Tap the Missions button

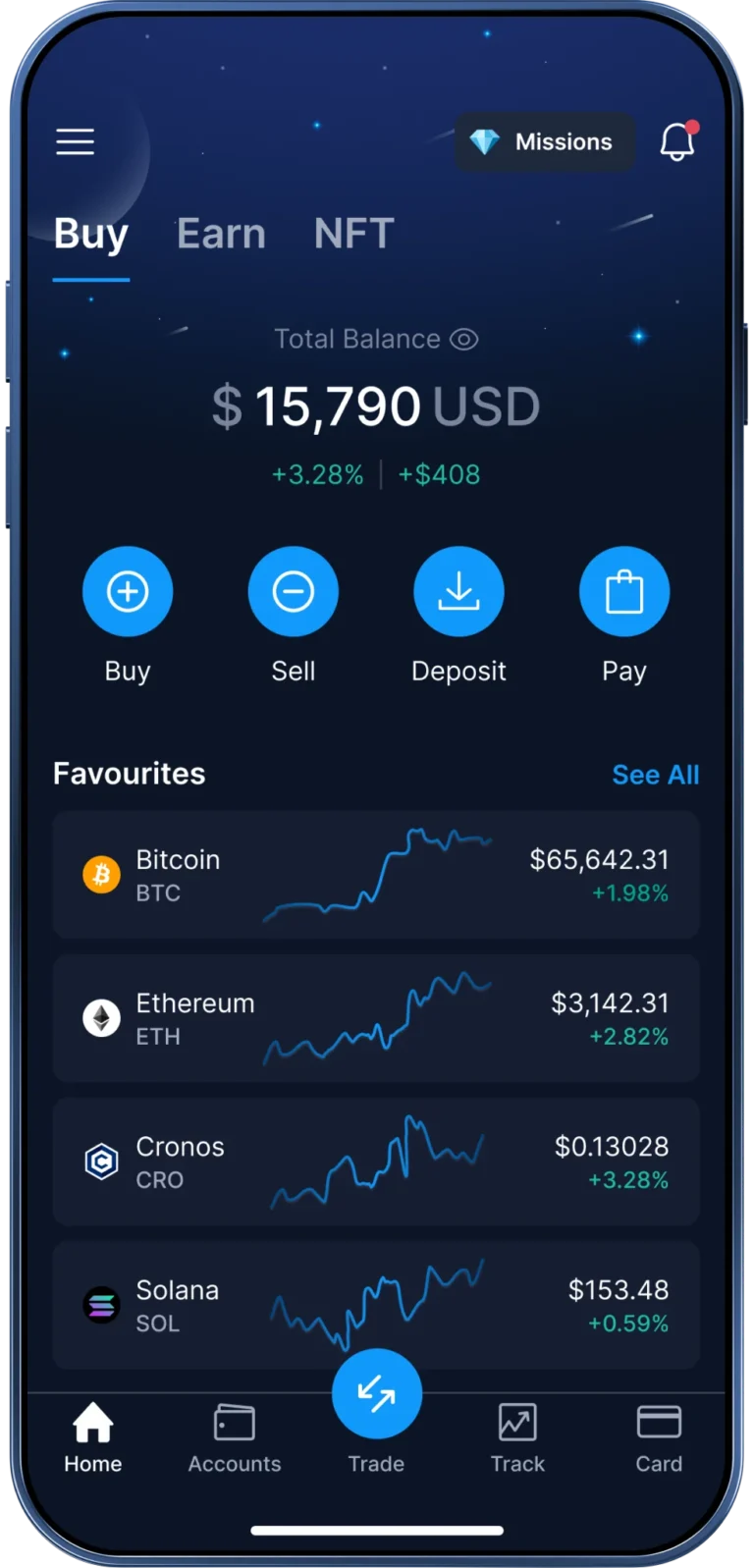tap(546, 141)
